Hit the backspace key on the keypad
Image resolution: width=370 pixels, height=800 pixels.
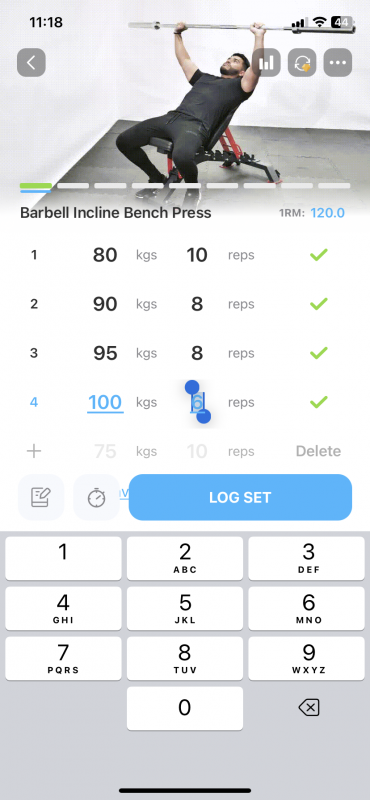tap(308, 708)
